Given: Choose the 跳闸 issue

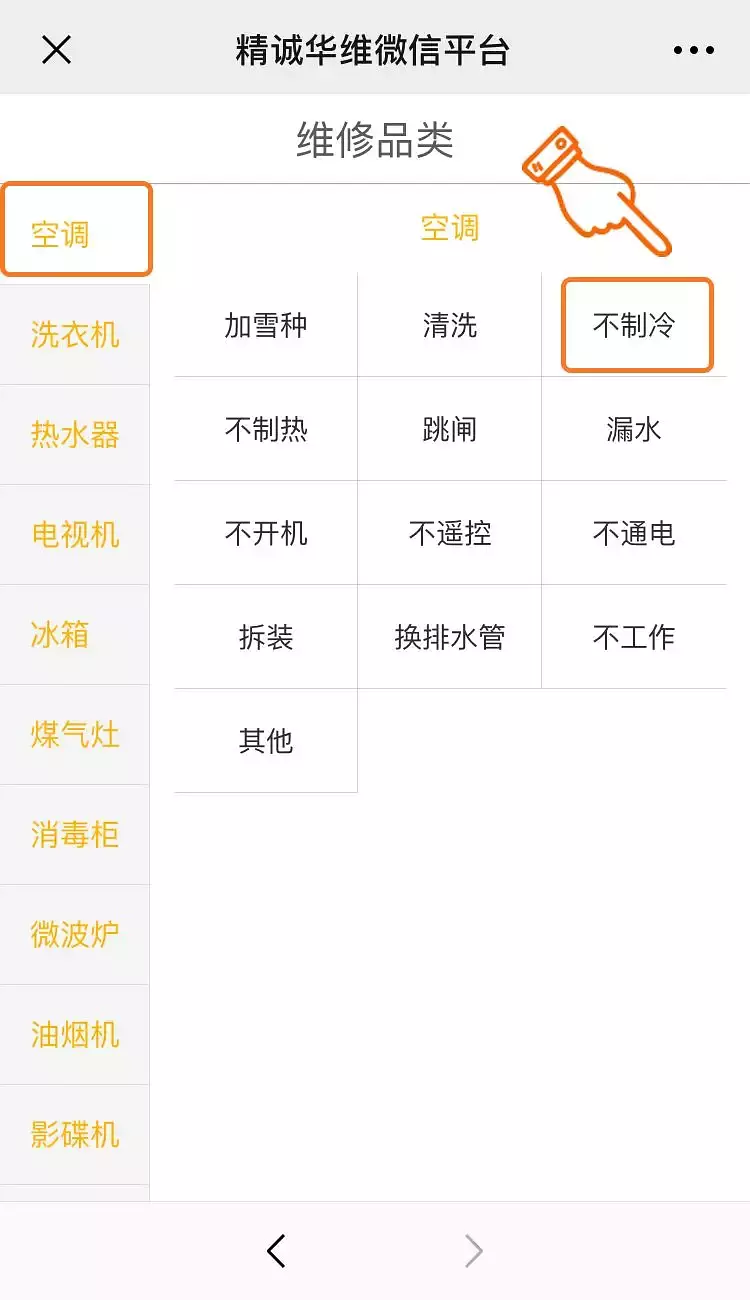Looking at the screenshot, I should pyautogui.click(x=450, y=429).
